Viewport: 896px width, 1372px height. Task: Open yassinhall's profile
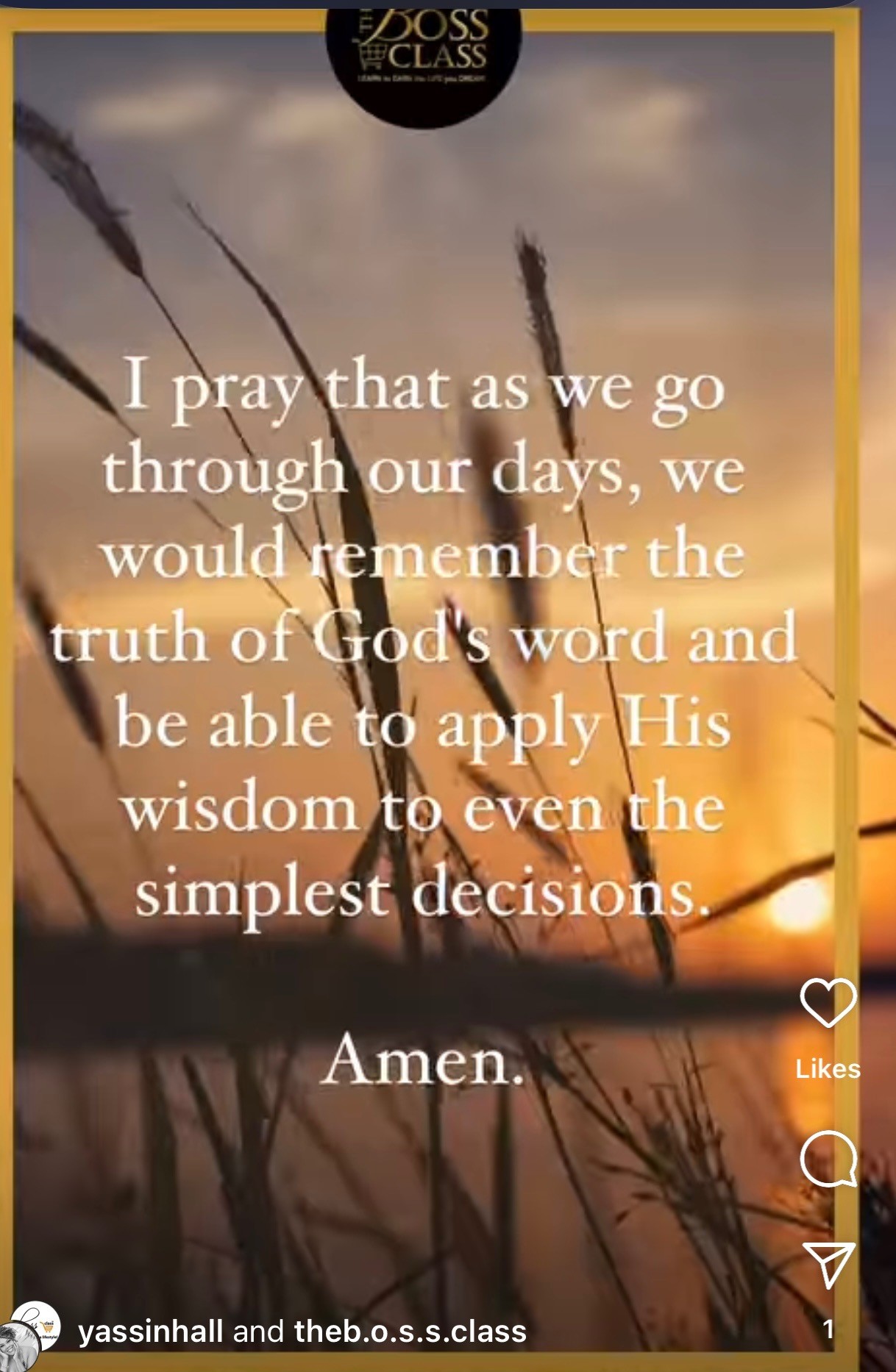click(x=150, y=1332)
